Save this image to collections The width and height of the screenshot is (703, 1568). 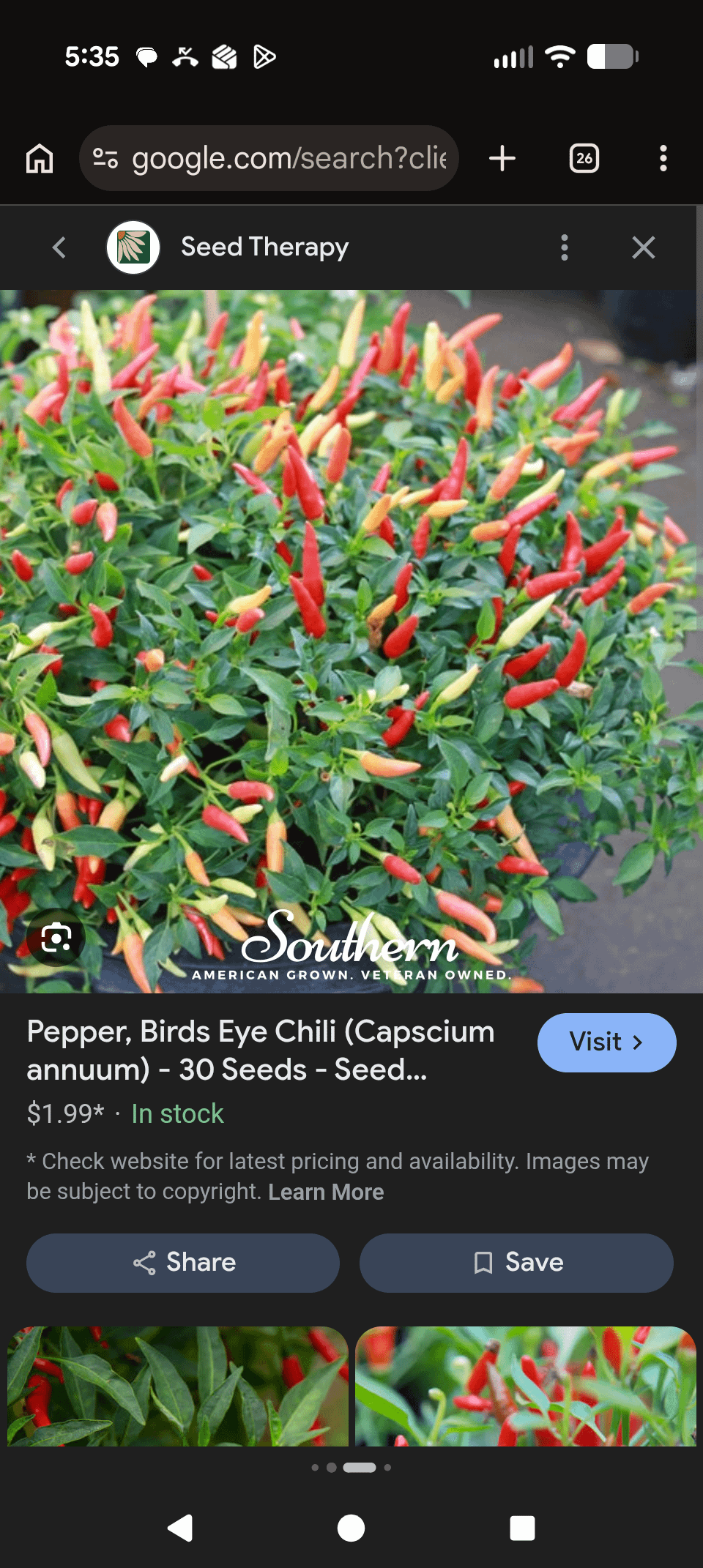pyautogui.click(x=516, y=1263)
